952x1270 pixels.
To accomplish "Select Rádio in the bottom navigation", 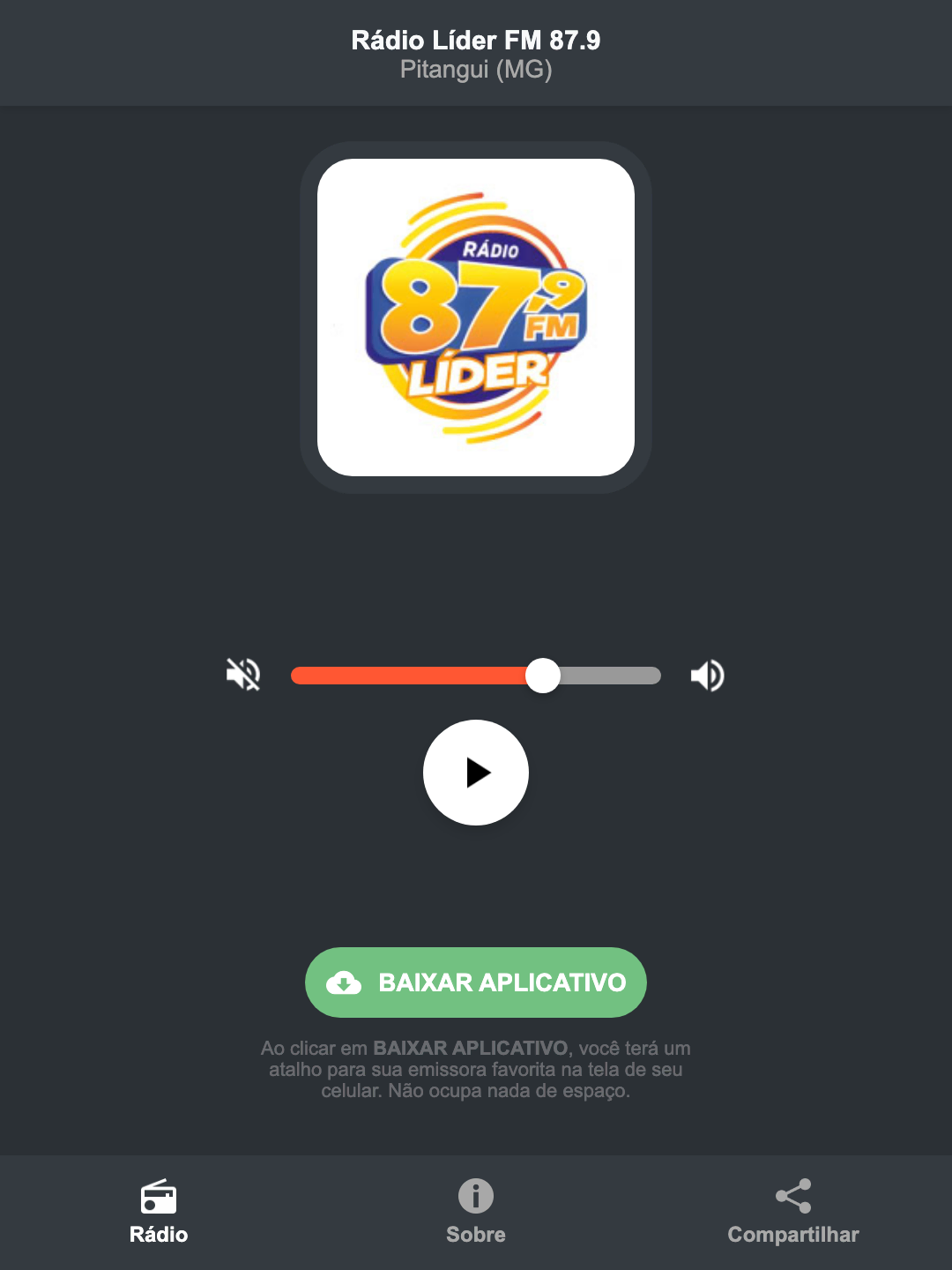I will coord(159,1235).
